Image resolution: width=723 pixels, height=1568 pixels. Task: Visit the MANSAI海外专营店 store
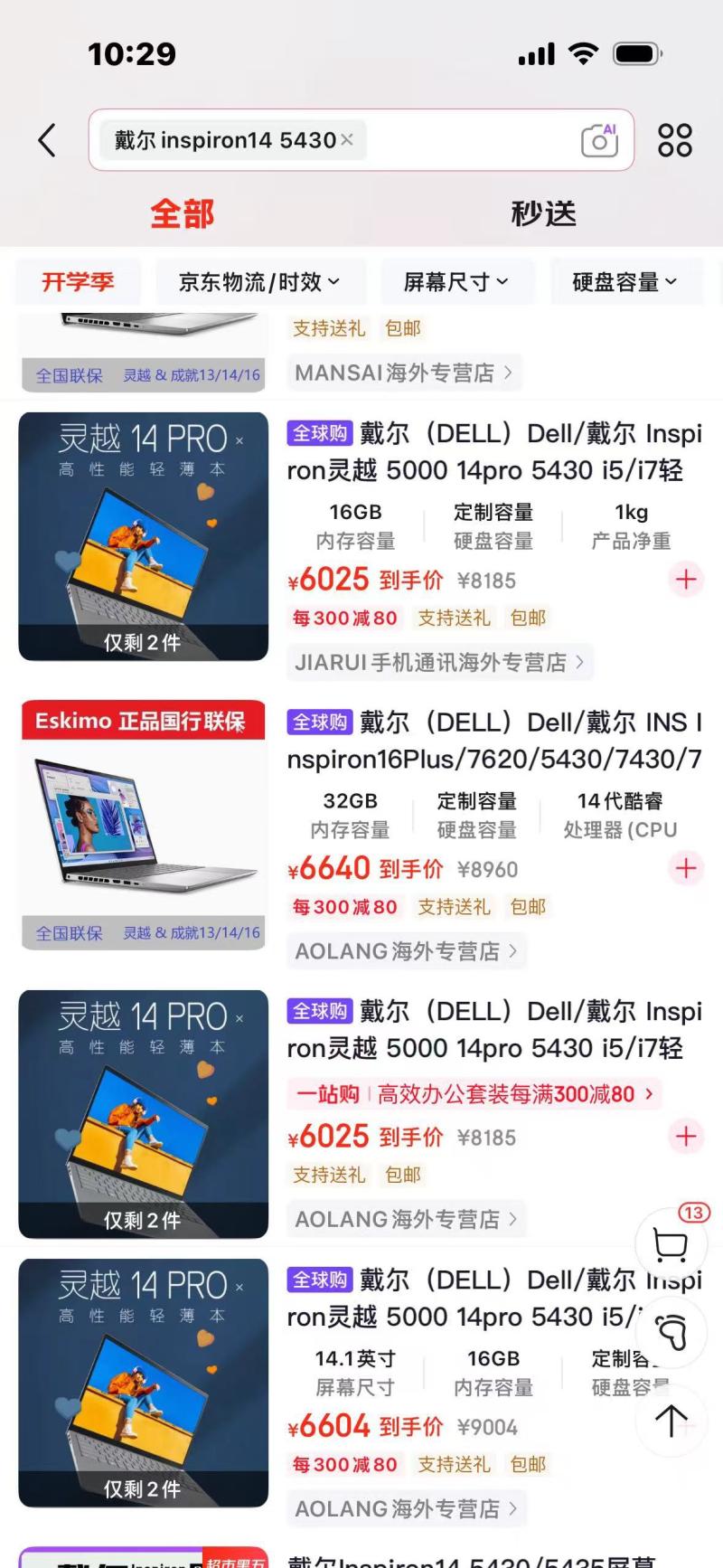coord(403,373)
